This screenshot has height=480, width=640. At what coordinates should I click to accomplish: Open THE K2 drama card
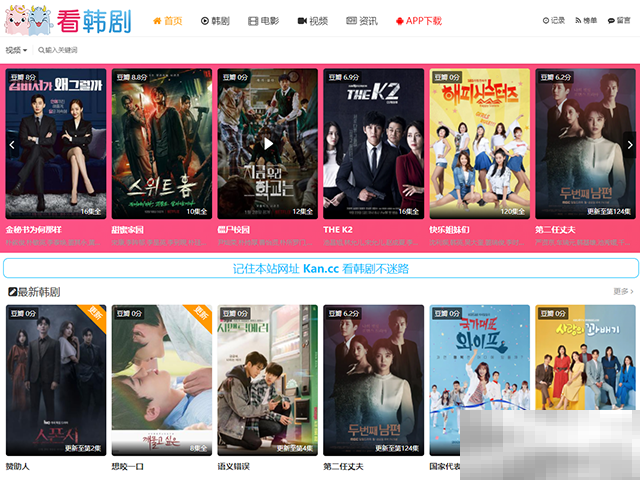372,143
